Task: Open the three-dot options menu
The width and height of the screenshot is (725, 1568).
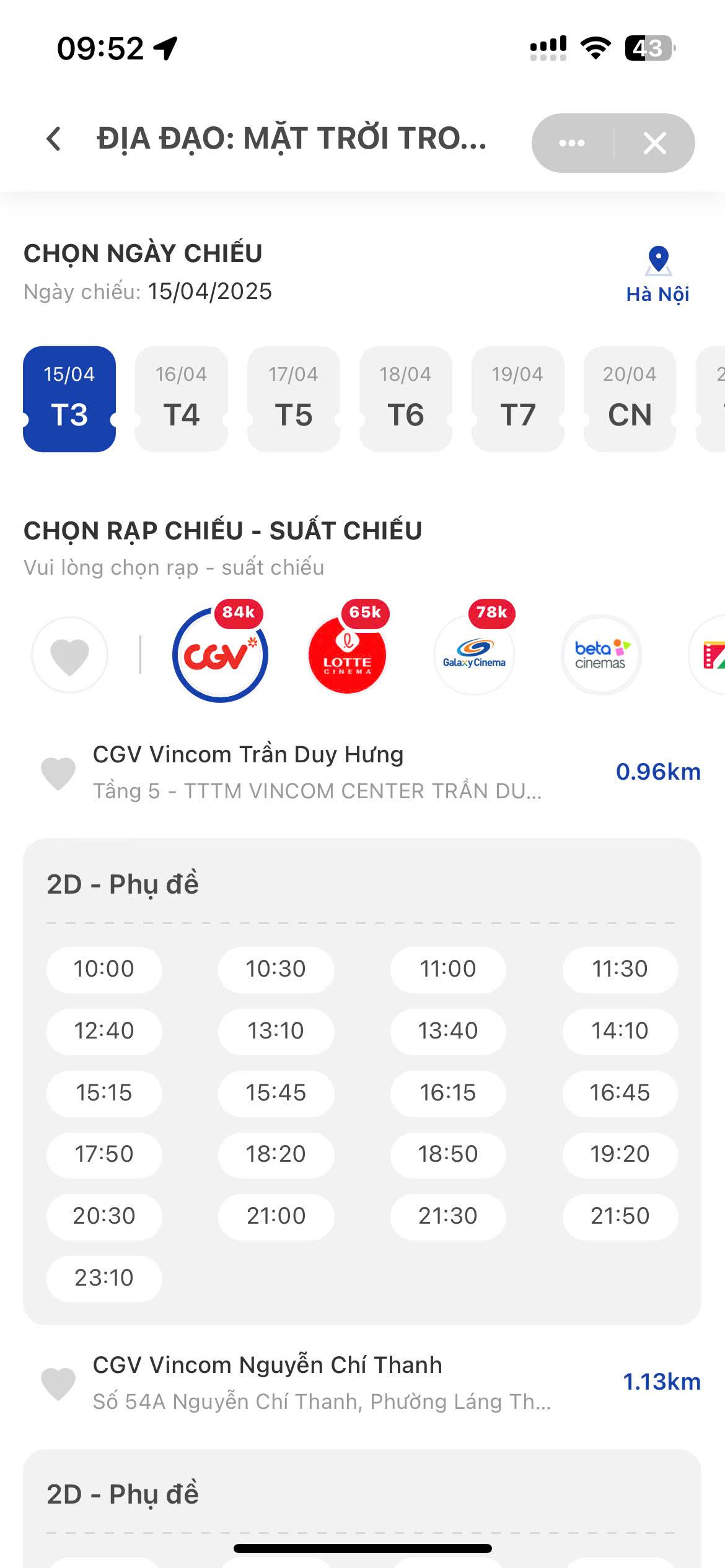Action: [x=572, y=143]
